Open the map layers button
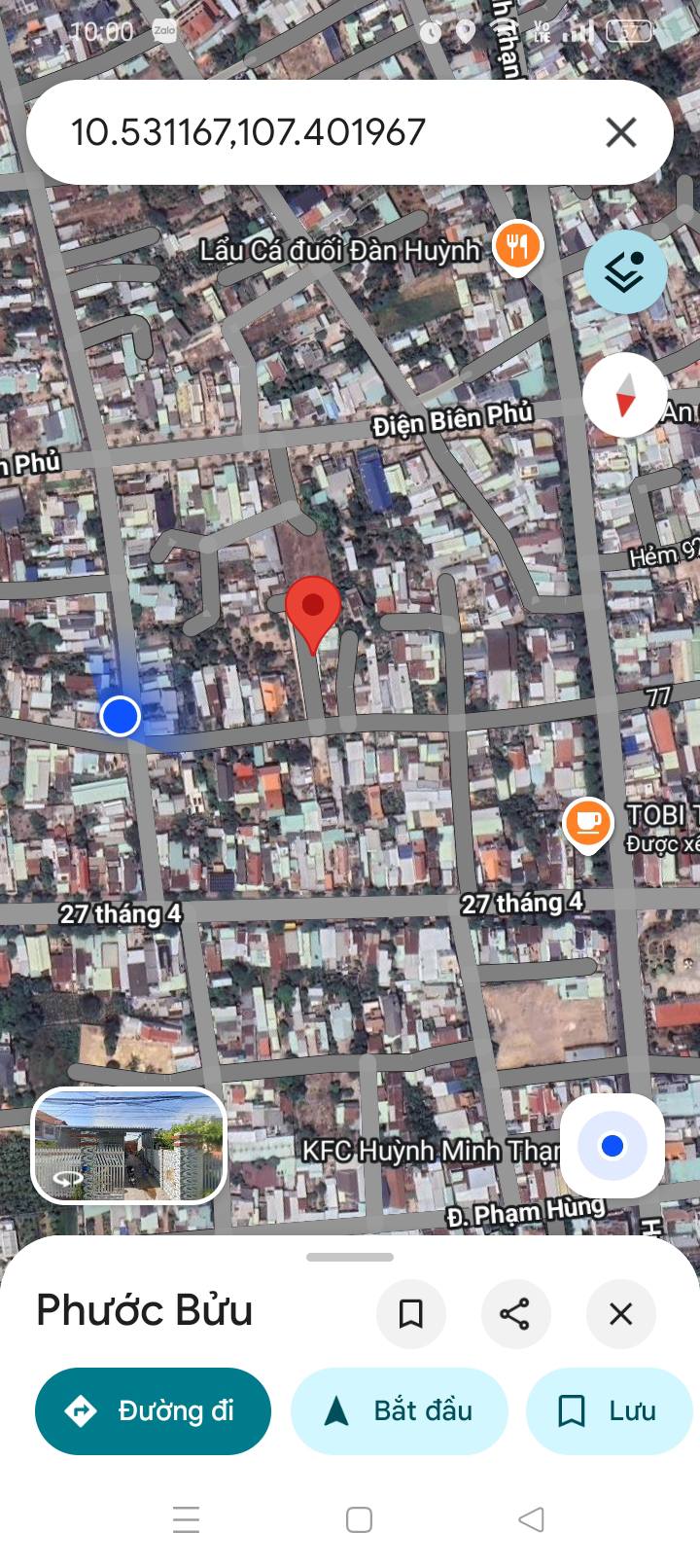The image size is (700, 1568). click(x=625, y=271)
